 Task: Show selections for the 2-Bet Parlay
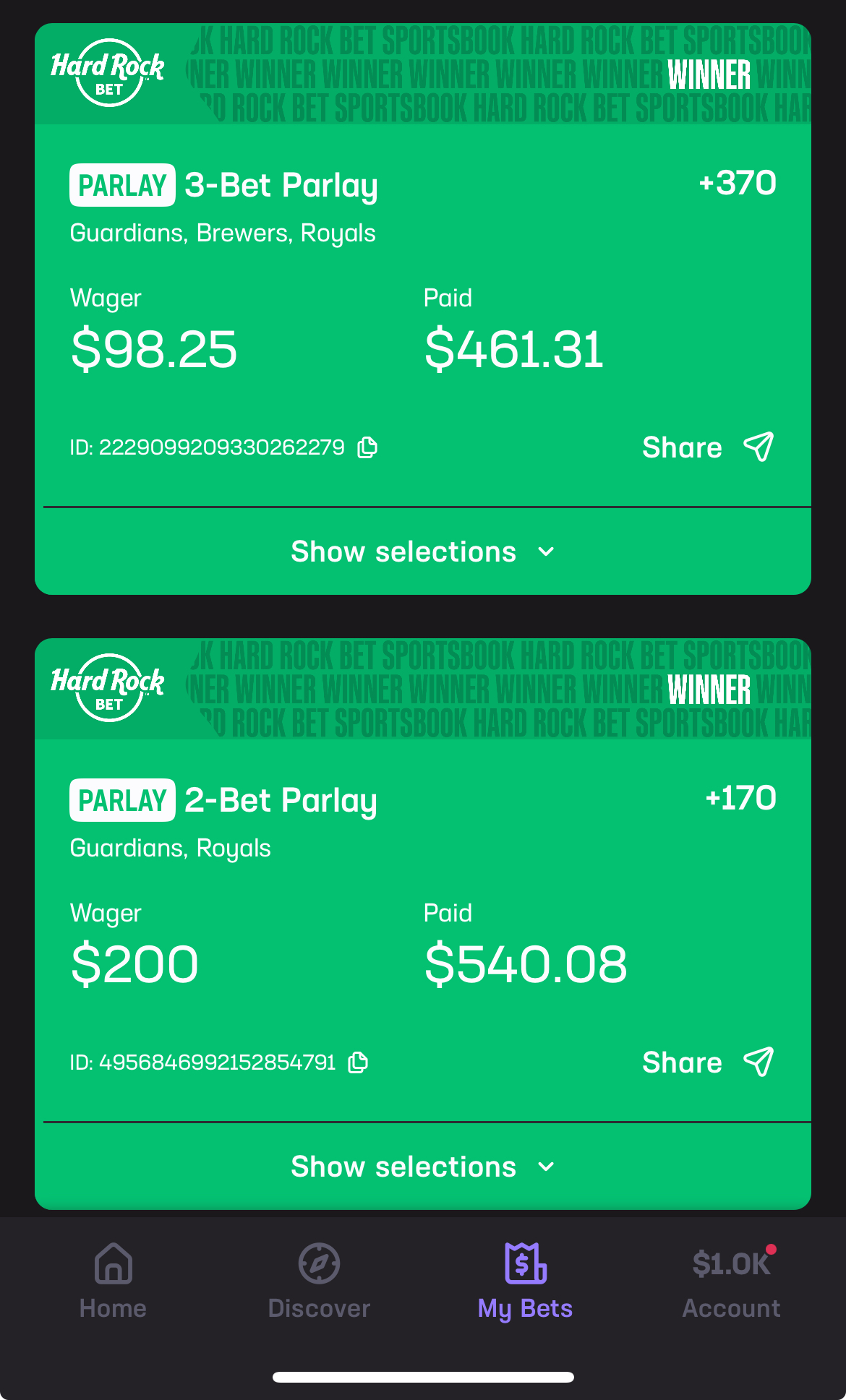423,1167
